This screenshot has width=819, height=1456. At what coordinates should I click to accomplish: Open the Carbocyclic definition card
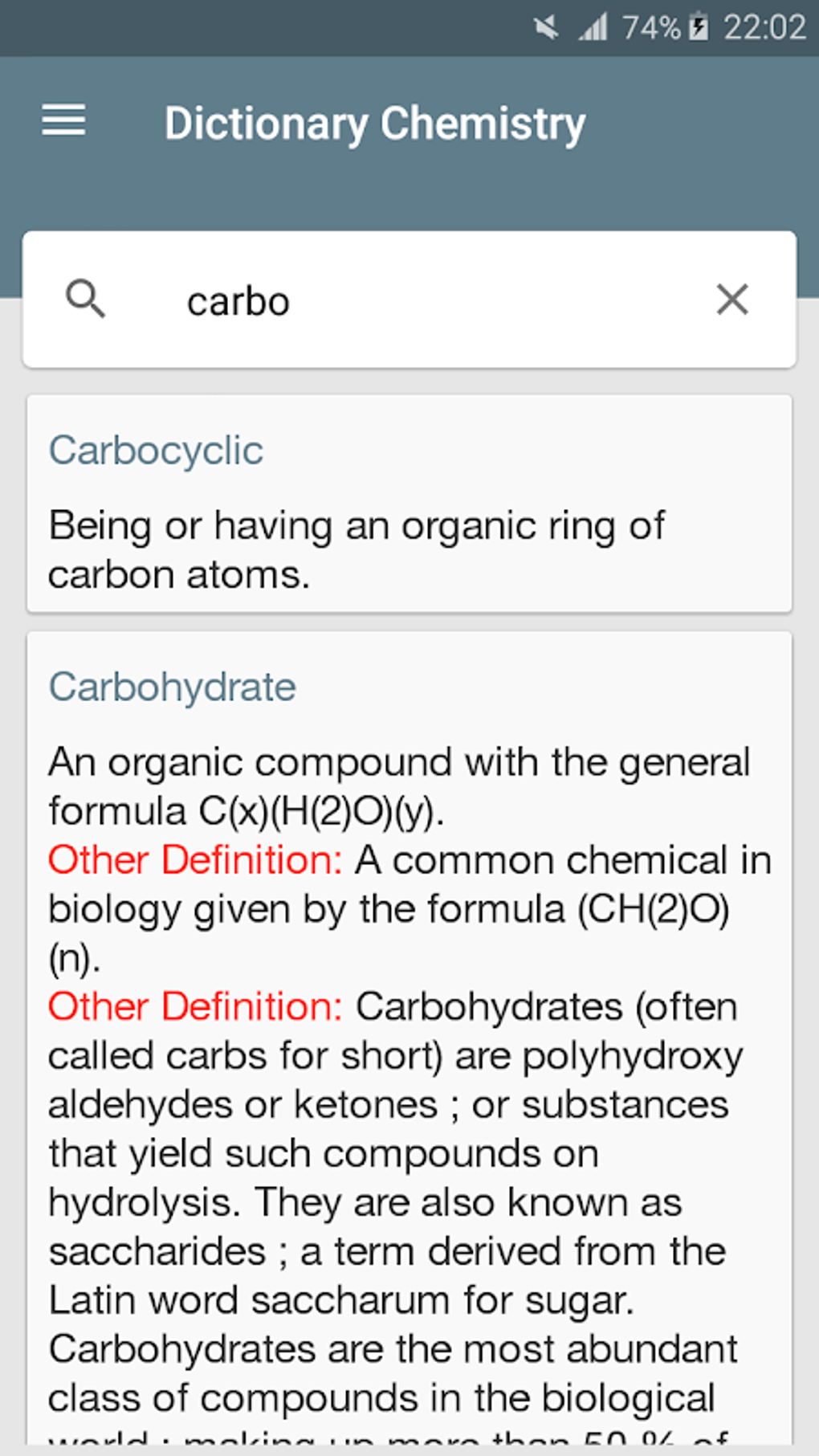[x=409, y=502]
